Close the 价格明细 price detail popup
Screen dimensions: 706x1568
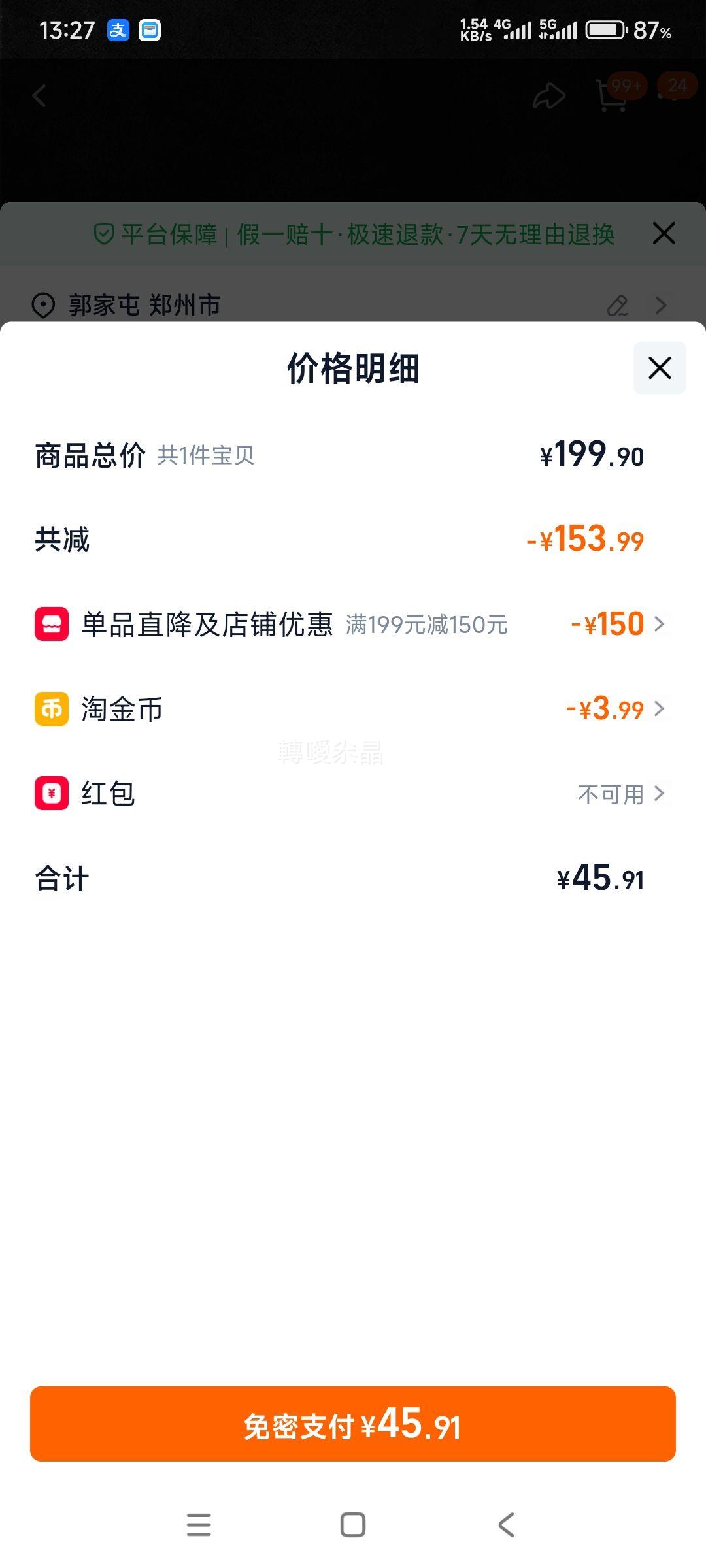tap(658, 367)
